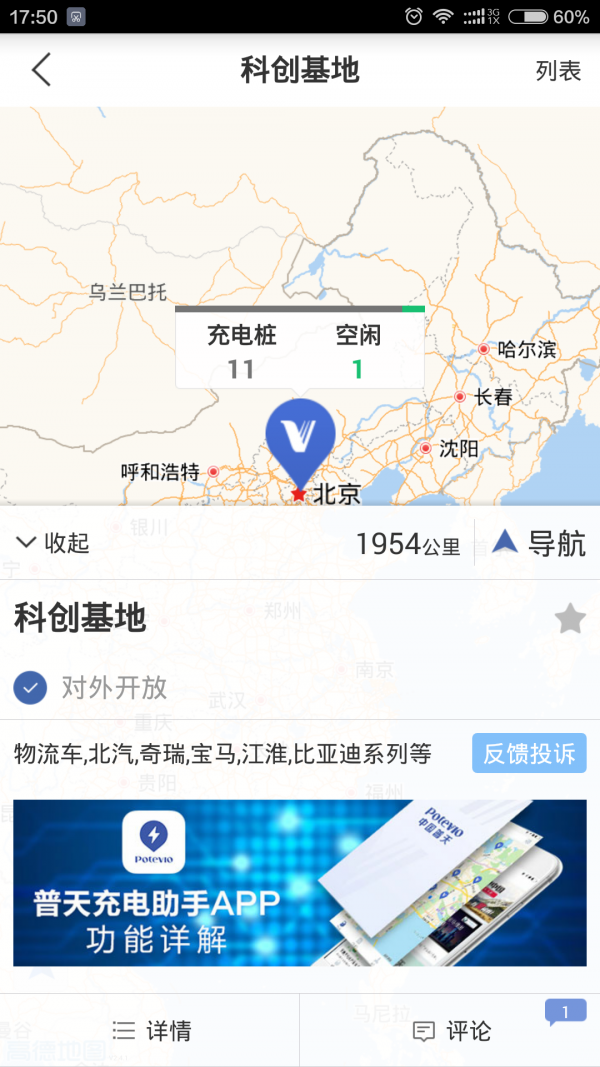600x1067 pixels.
Task: Switch to the 详情 details tab
Action: pyautogui.click(x=152, y=1030)
